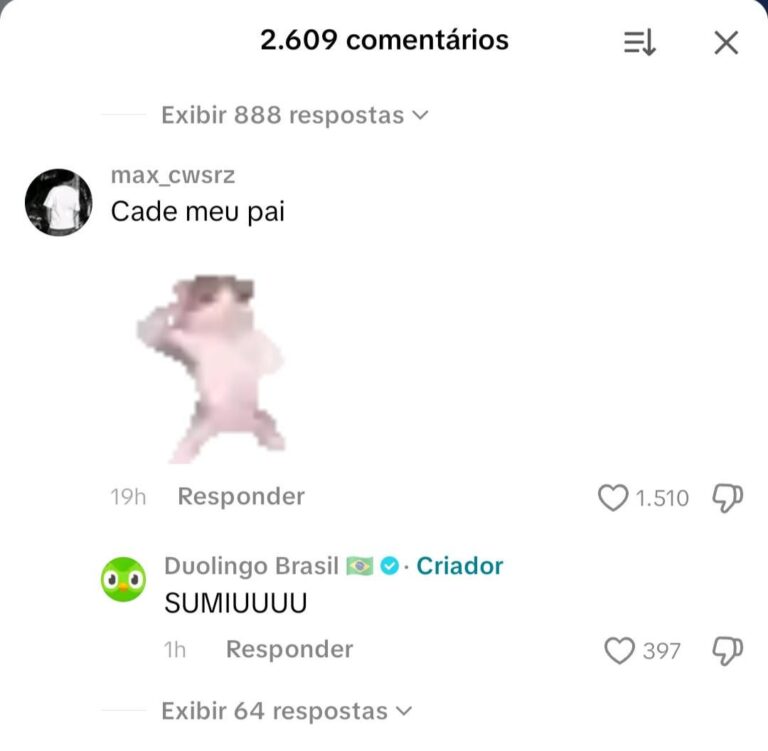Screen dimensions: 768x751
Task: Dislike max_cwsrz's comment
Action: (x=727, y=497)
